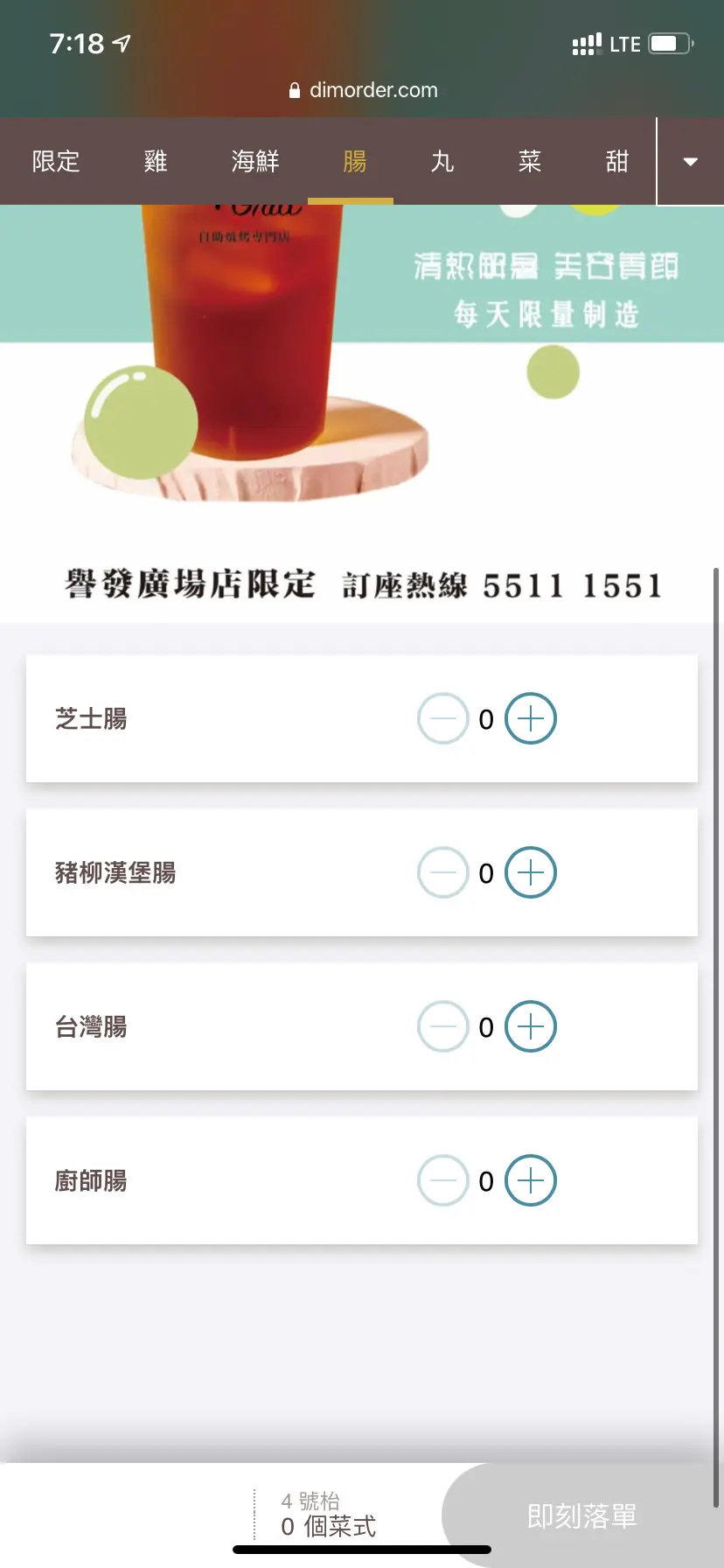
Task: Expand the category dropdown arrow
Action: click(690, 162)
